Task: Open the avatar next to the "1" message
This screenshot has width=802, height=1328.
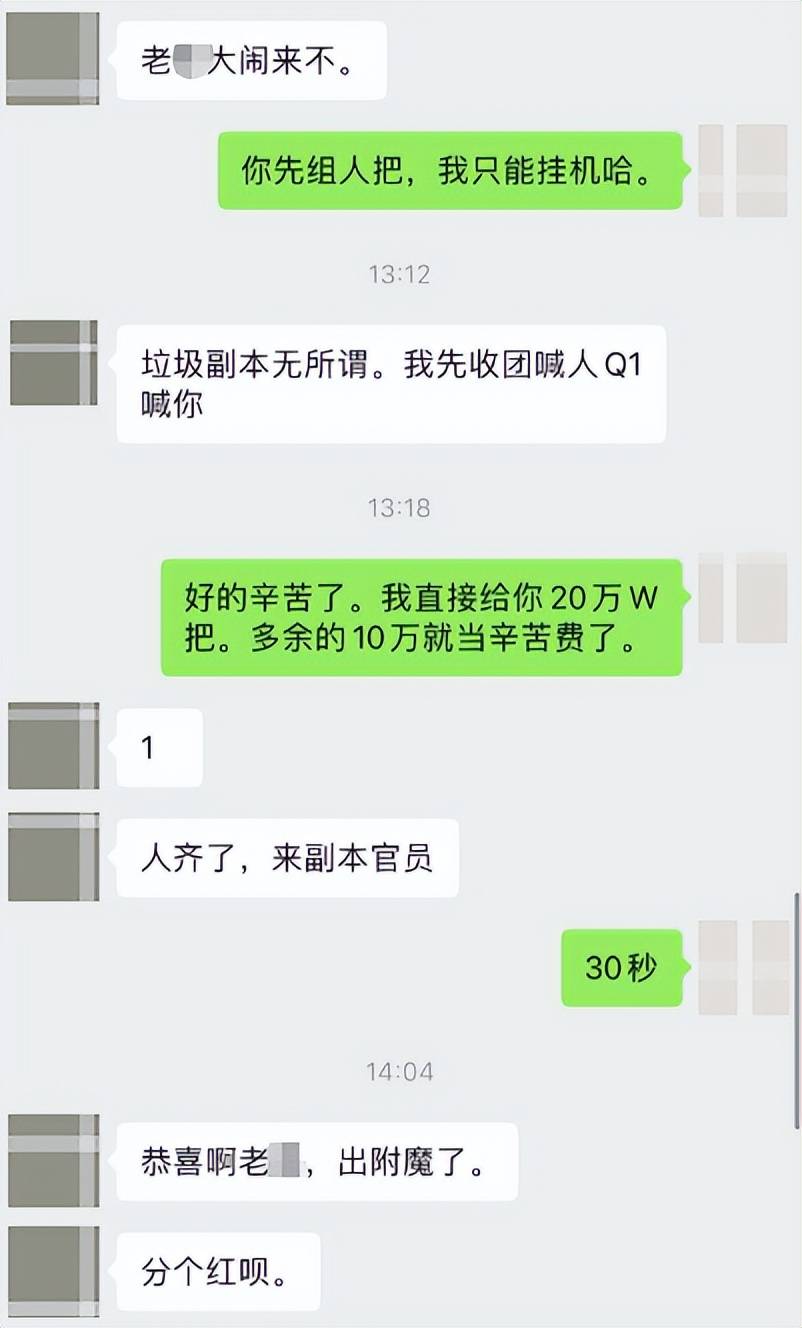Action: point(53,746)
